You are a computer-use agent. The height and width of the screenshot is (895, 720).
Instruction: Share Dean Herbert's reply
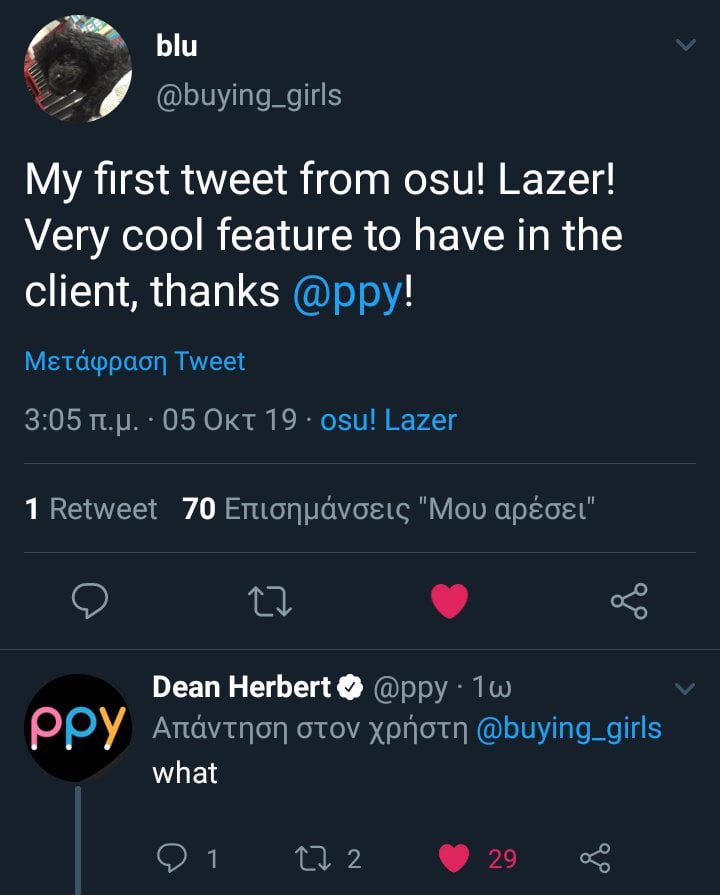click(x=595, y=857)
